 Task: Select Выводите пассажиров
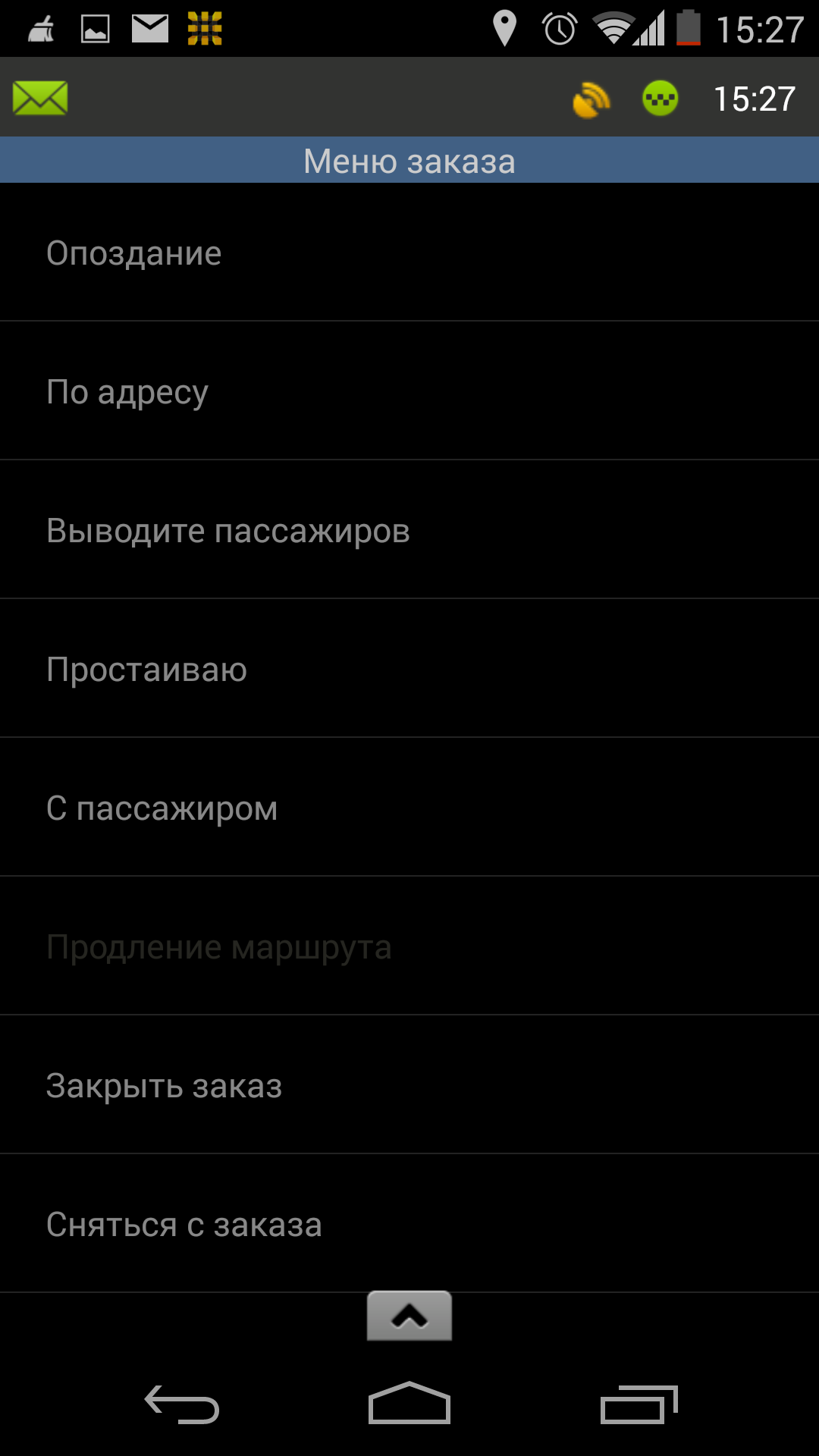409,531
